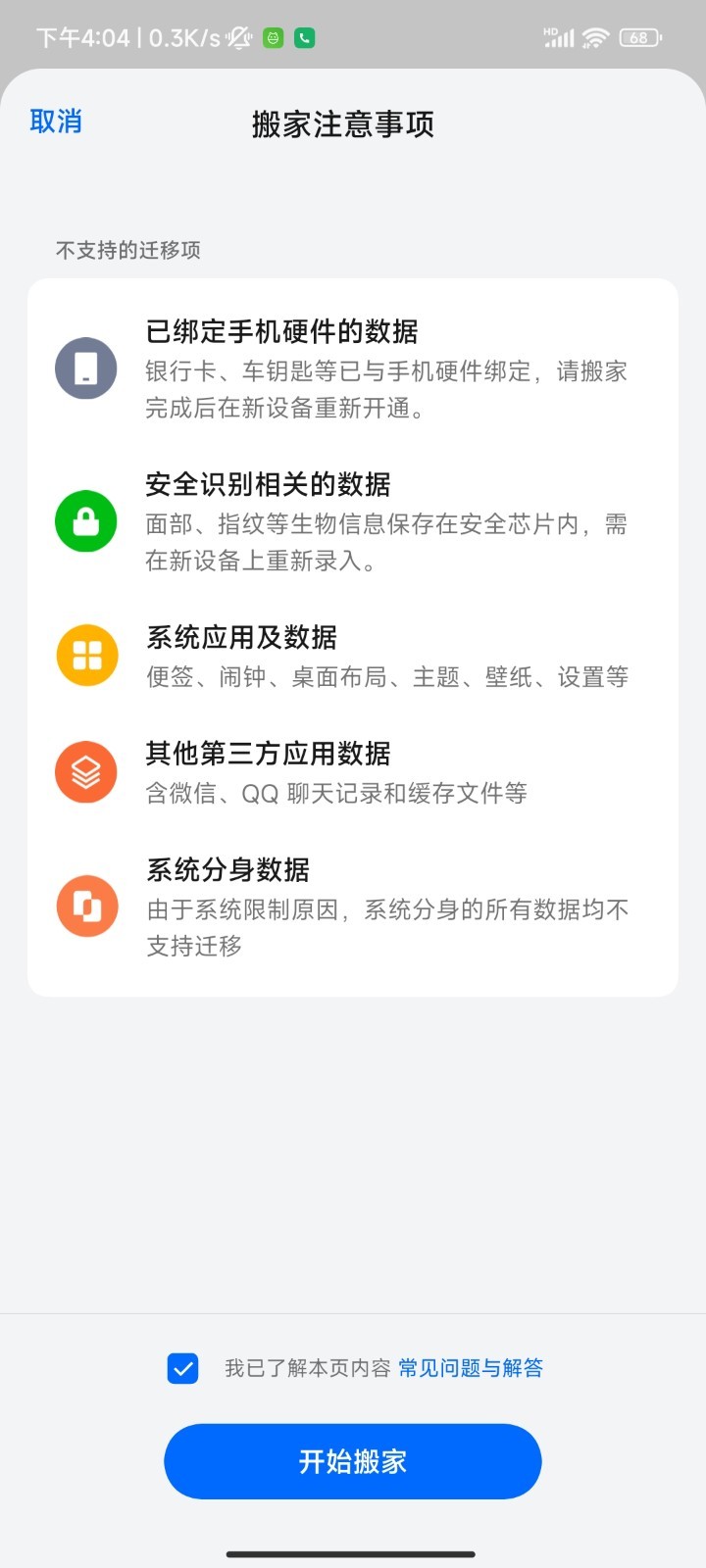Click the green messaging icon in status bar
This screenshot has height=1568, width=706.
(274, 37)
